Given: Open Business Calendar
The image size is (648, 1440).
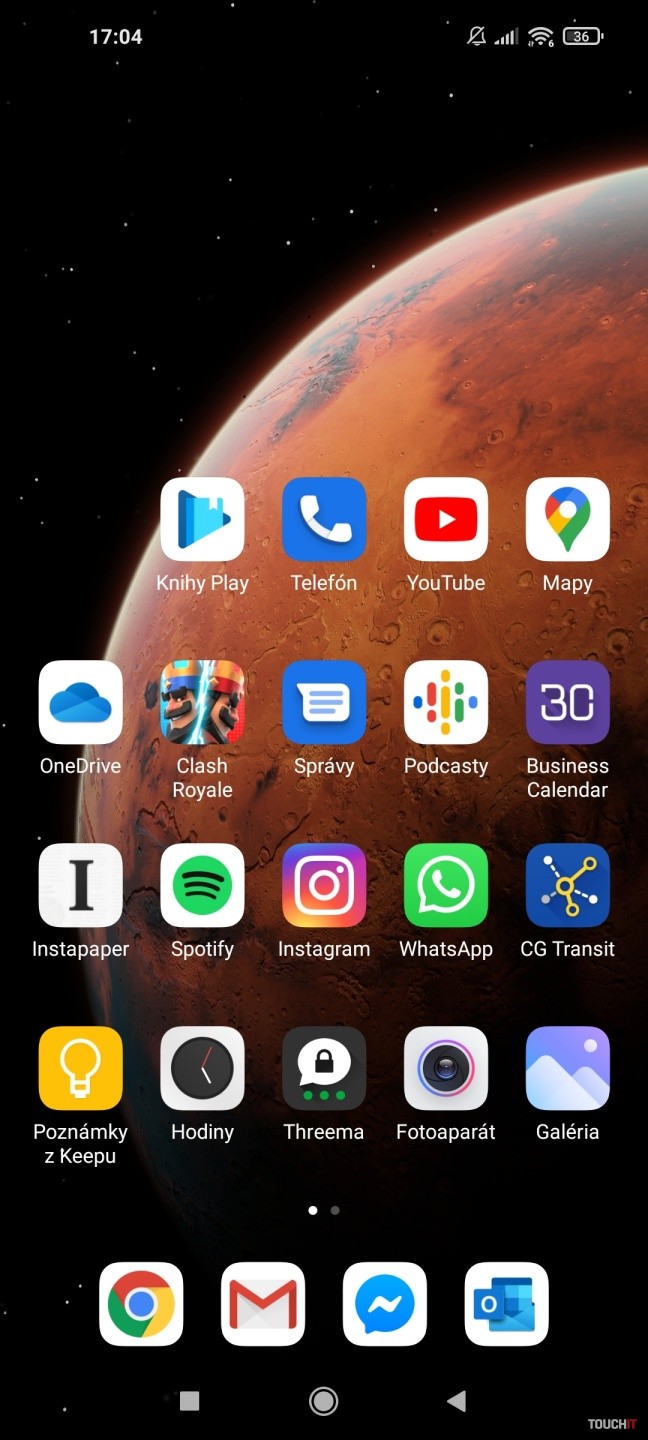Looking at the screenshot, I should [568, 702].
